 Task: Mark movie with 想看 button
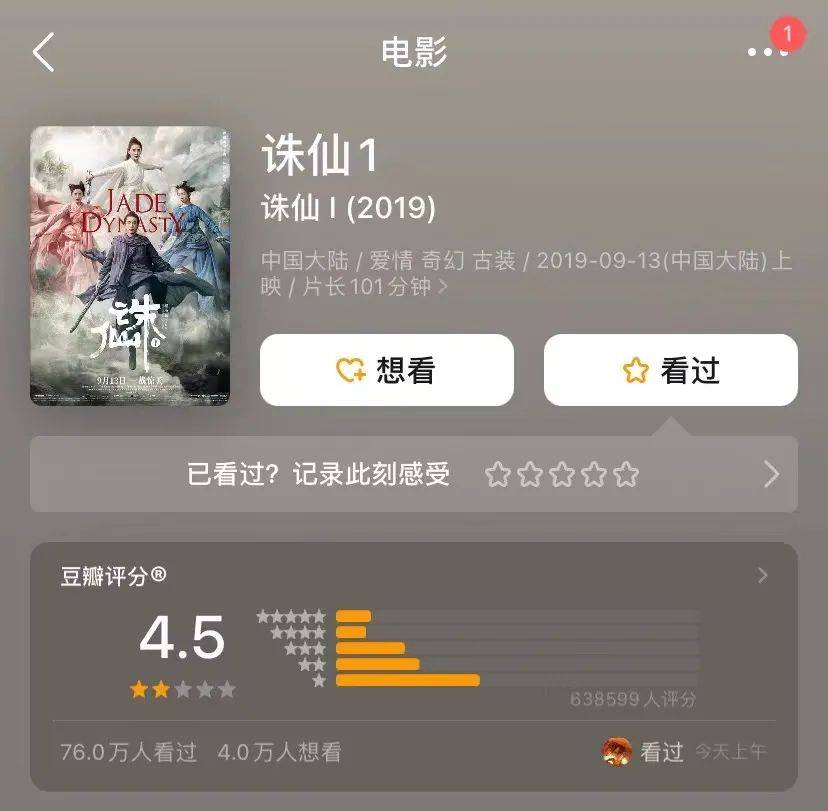click(387, 371)
